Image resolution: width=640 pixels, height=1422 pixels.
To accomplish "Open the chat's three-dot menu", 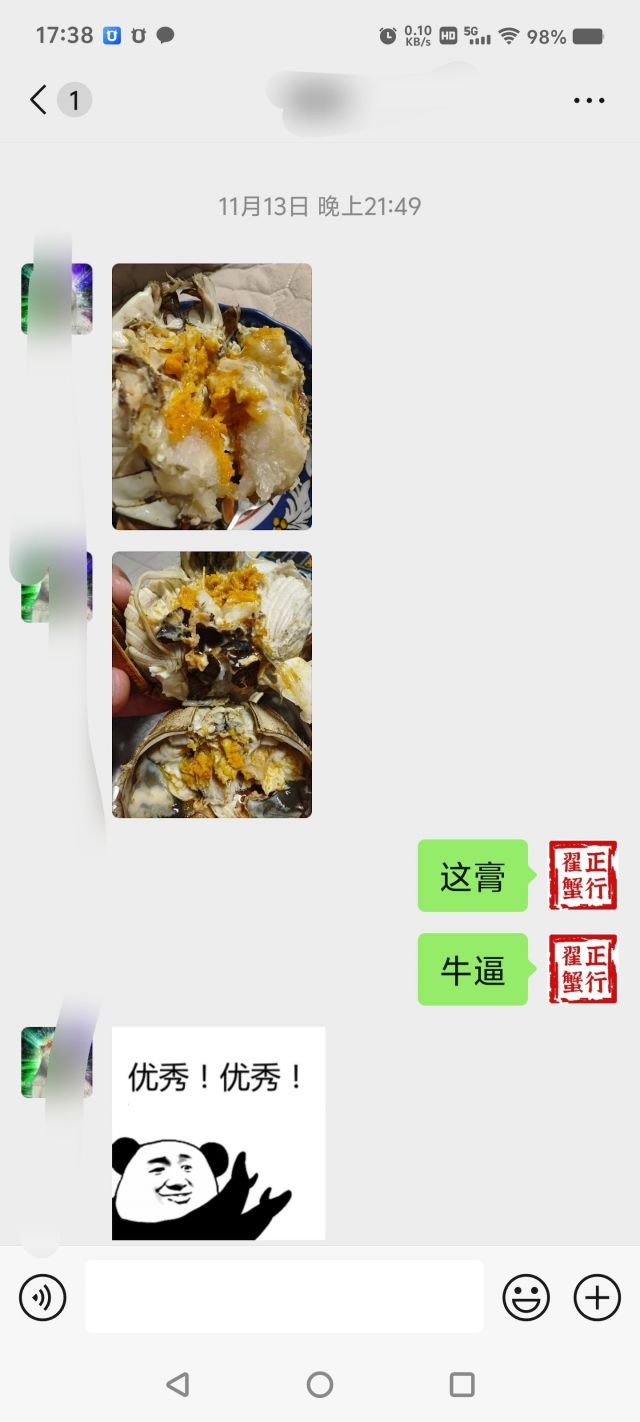I will [589, 100].
